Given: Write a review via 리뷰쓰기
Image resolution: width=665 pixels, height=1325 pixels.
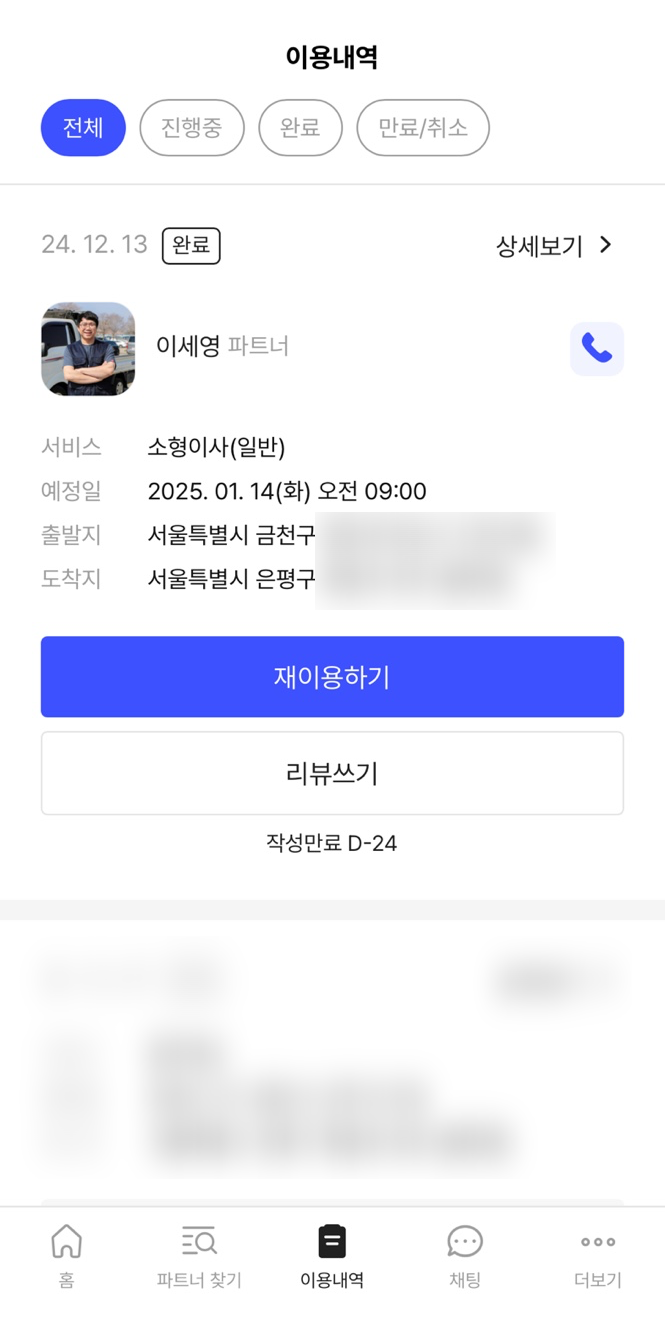Looking at the screenshot, I should click(x=332, y=773).
